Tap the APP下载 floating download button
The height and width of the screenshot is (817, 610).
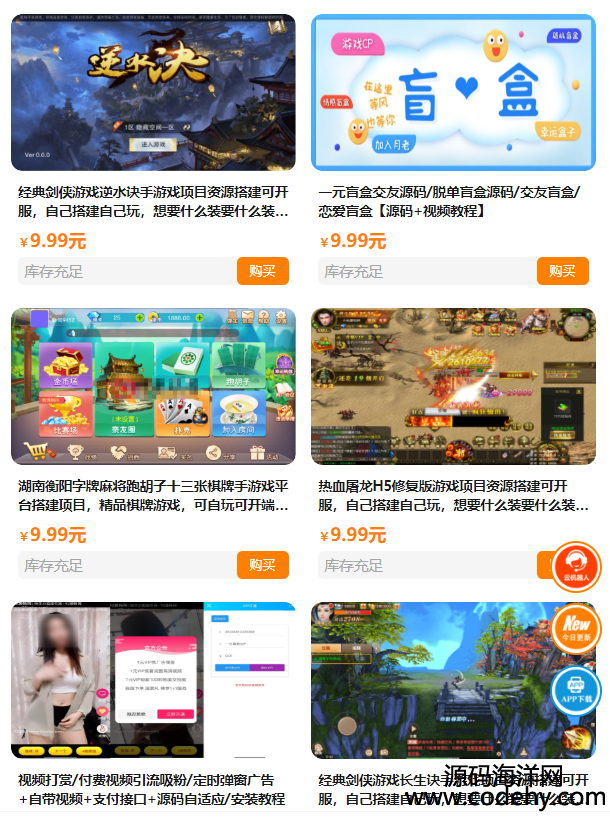coord(576,690)
